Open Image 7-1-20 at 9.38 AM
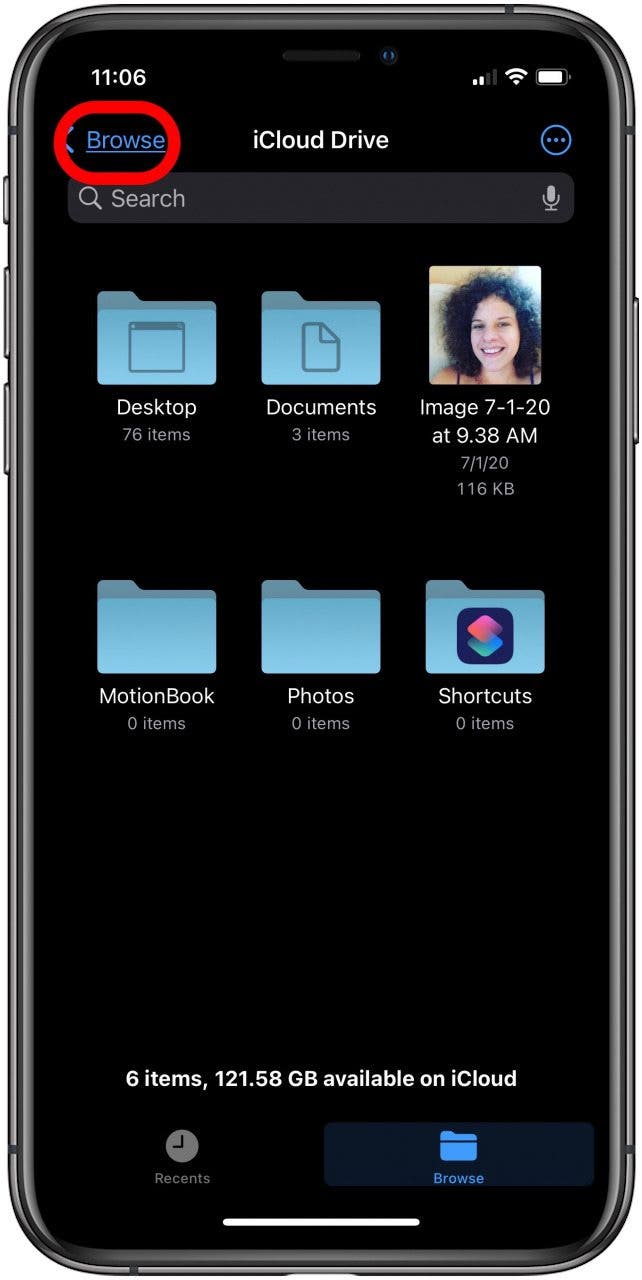Screen dimensions: 642x1280 coord(485,326)
